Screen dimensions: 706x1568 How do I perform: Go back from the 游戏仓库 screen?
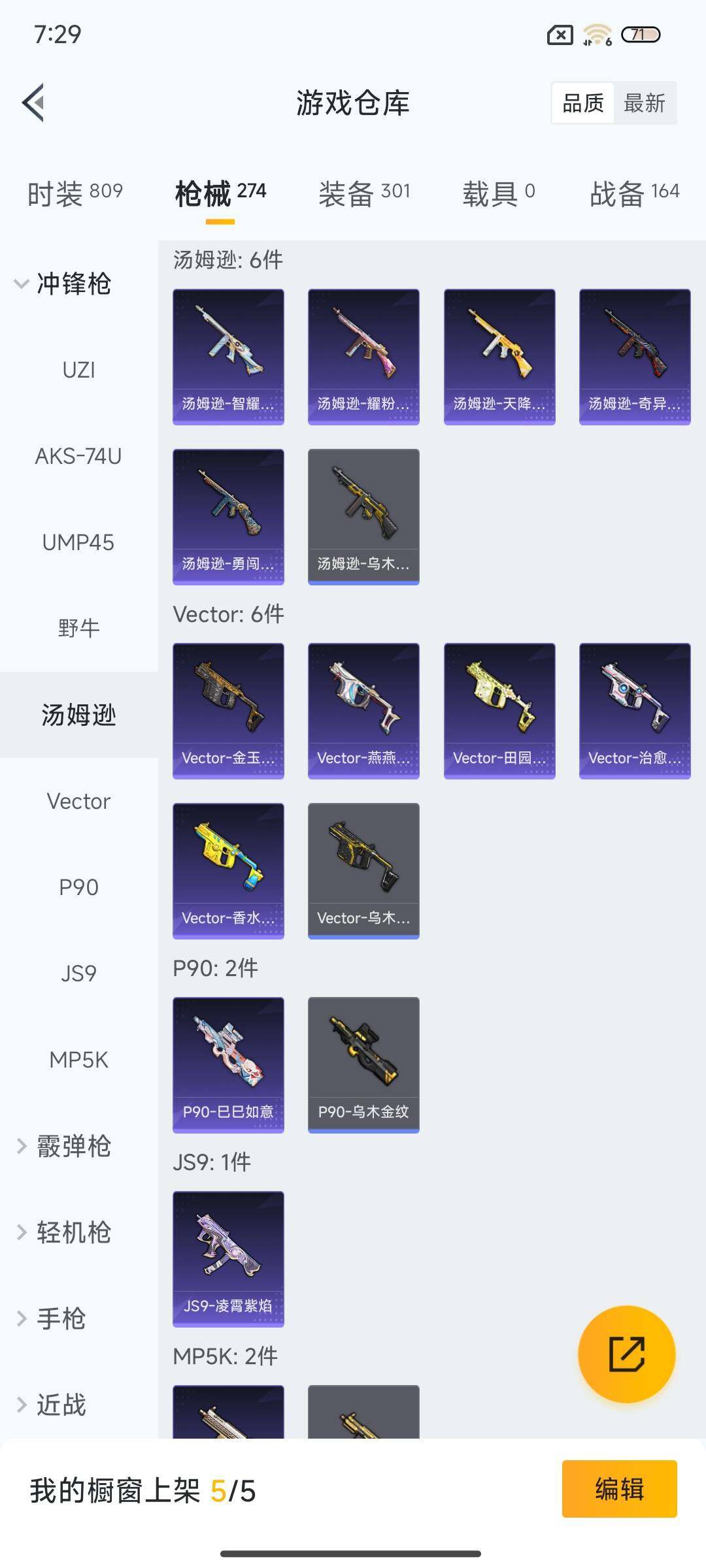coord(34,103)
